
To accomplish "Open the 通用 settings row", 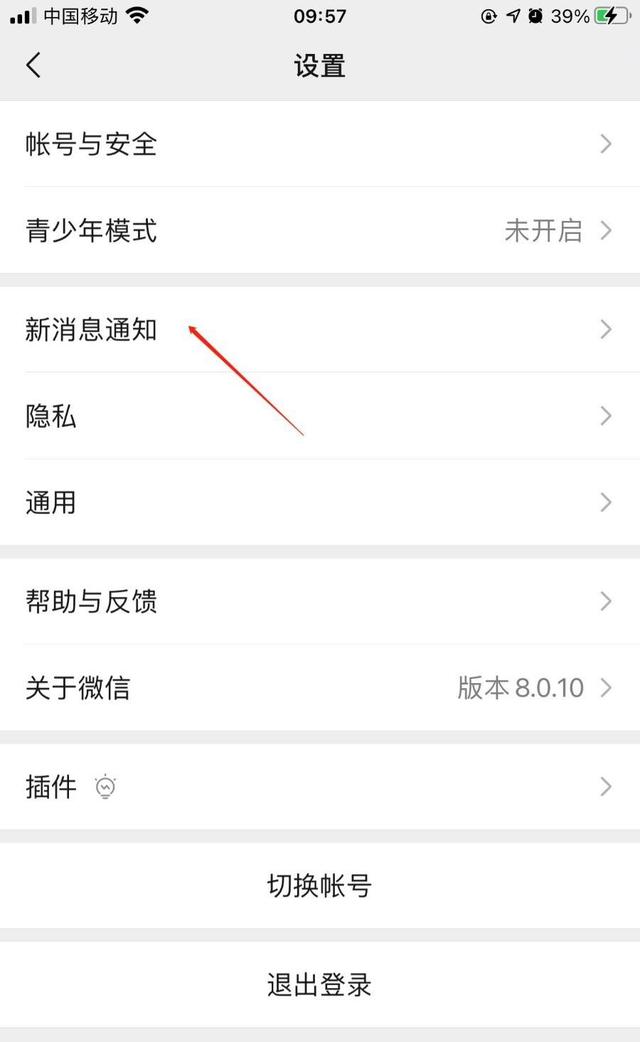I will [320, 502].
